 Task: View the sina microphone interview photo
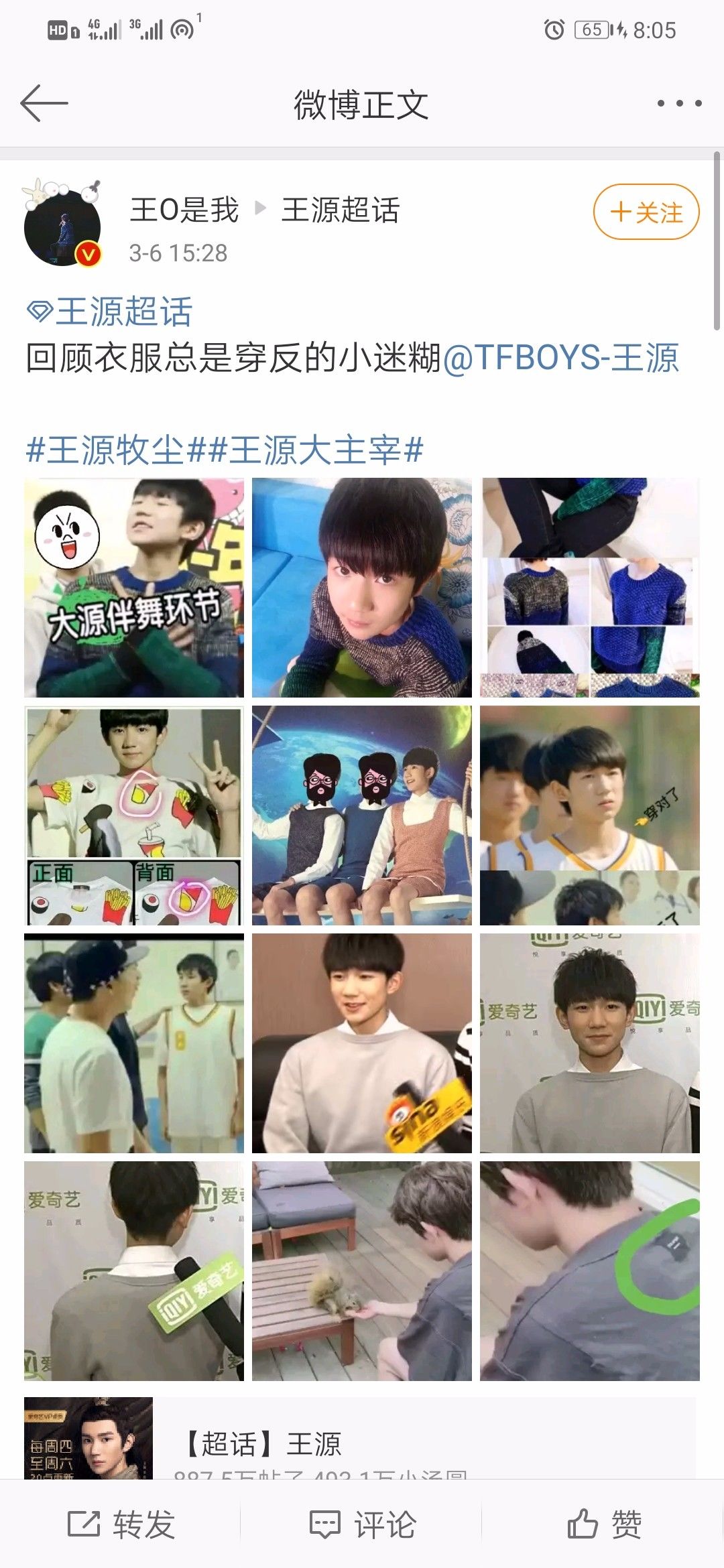(x=362, y=1043)
